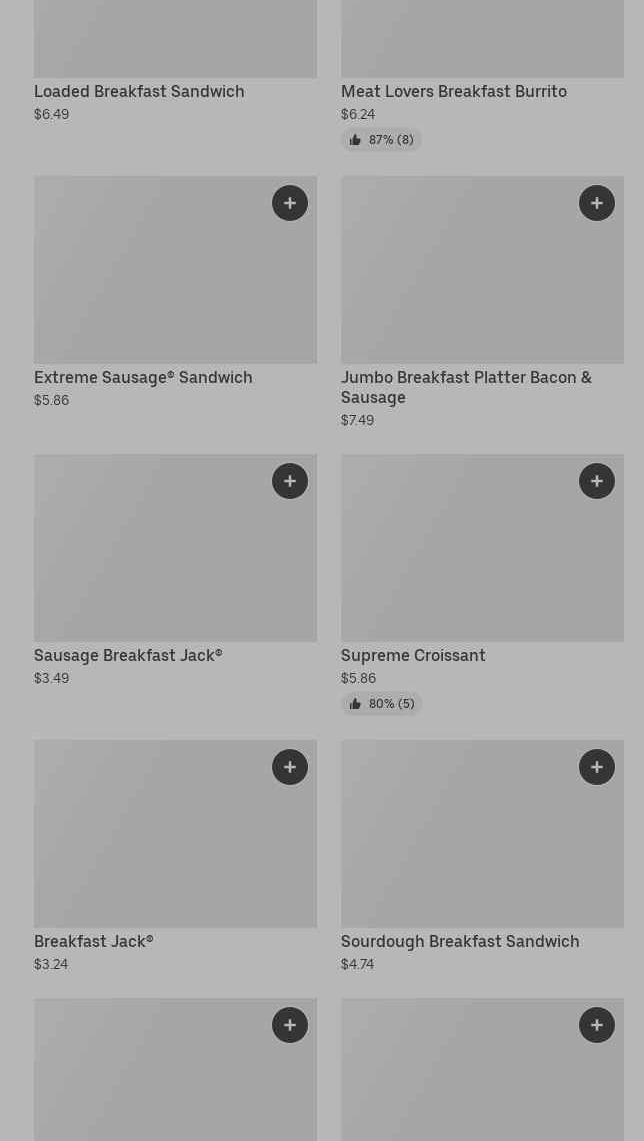Add Breakfast Jack with the plus button
The image size is (644, 1141).
(290, 767)
